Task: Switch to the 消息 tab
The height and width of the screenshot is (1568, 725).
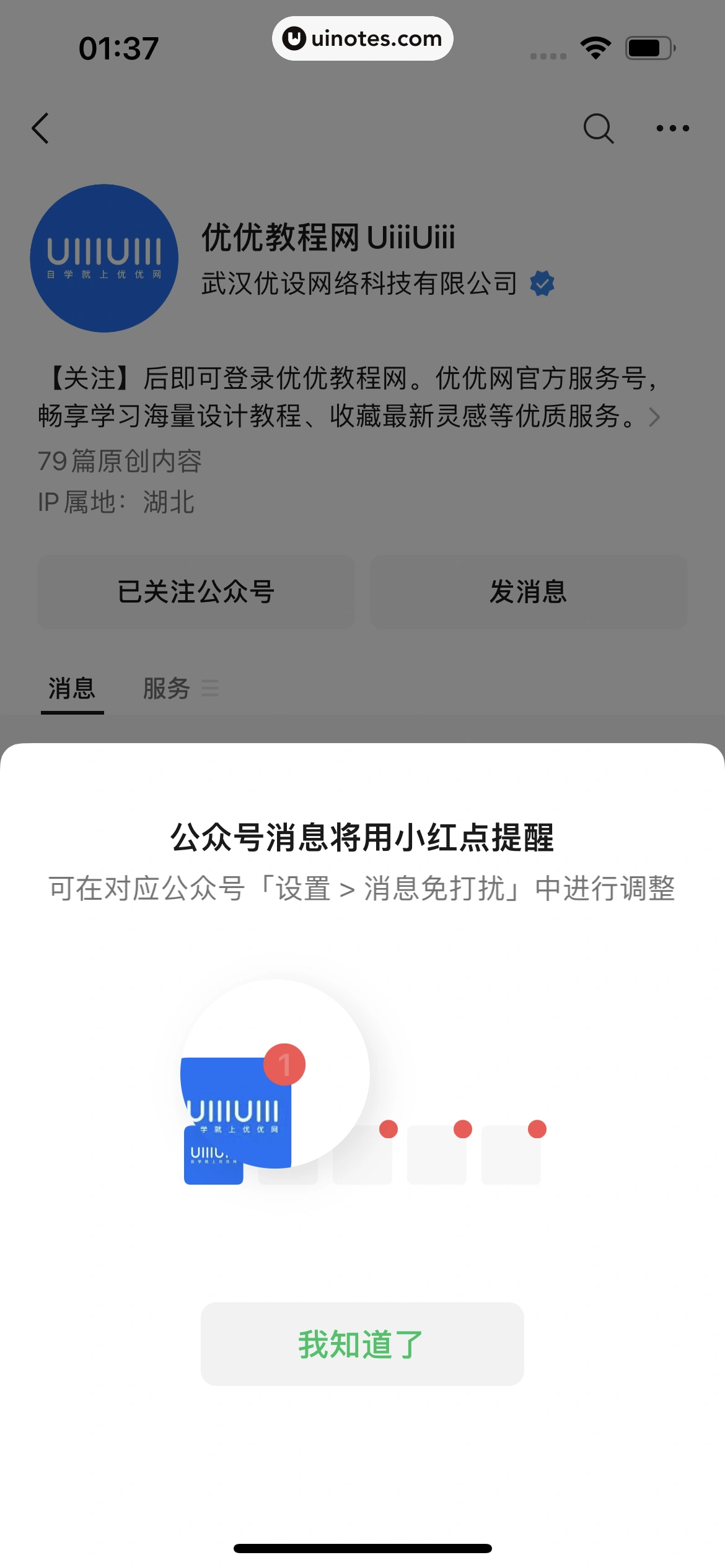Action: tap(72, 689)
